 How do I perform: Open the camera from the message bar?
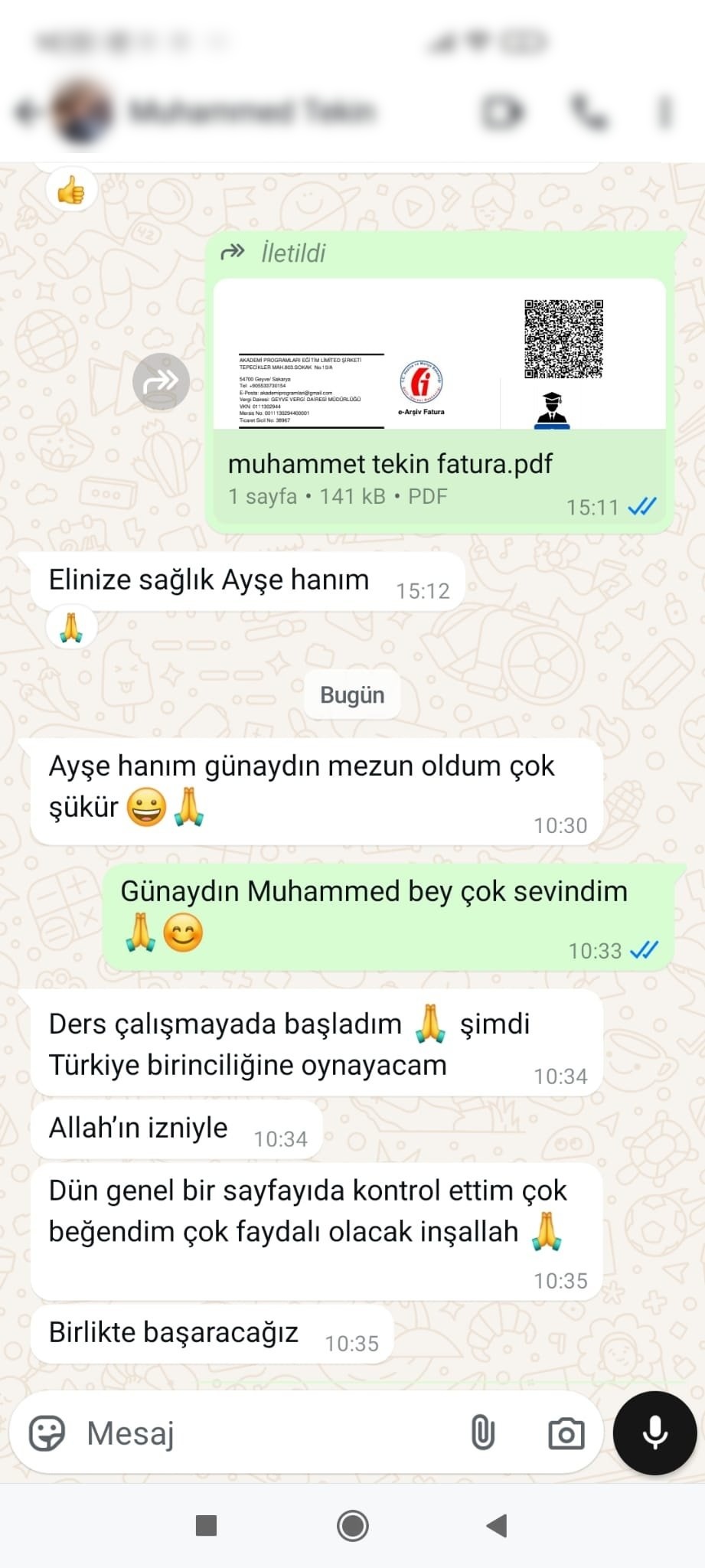566,1433
